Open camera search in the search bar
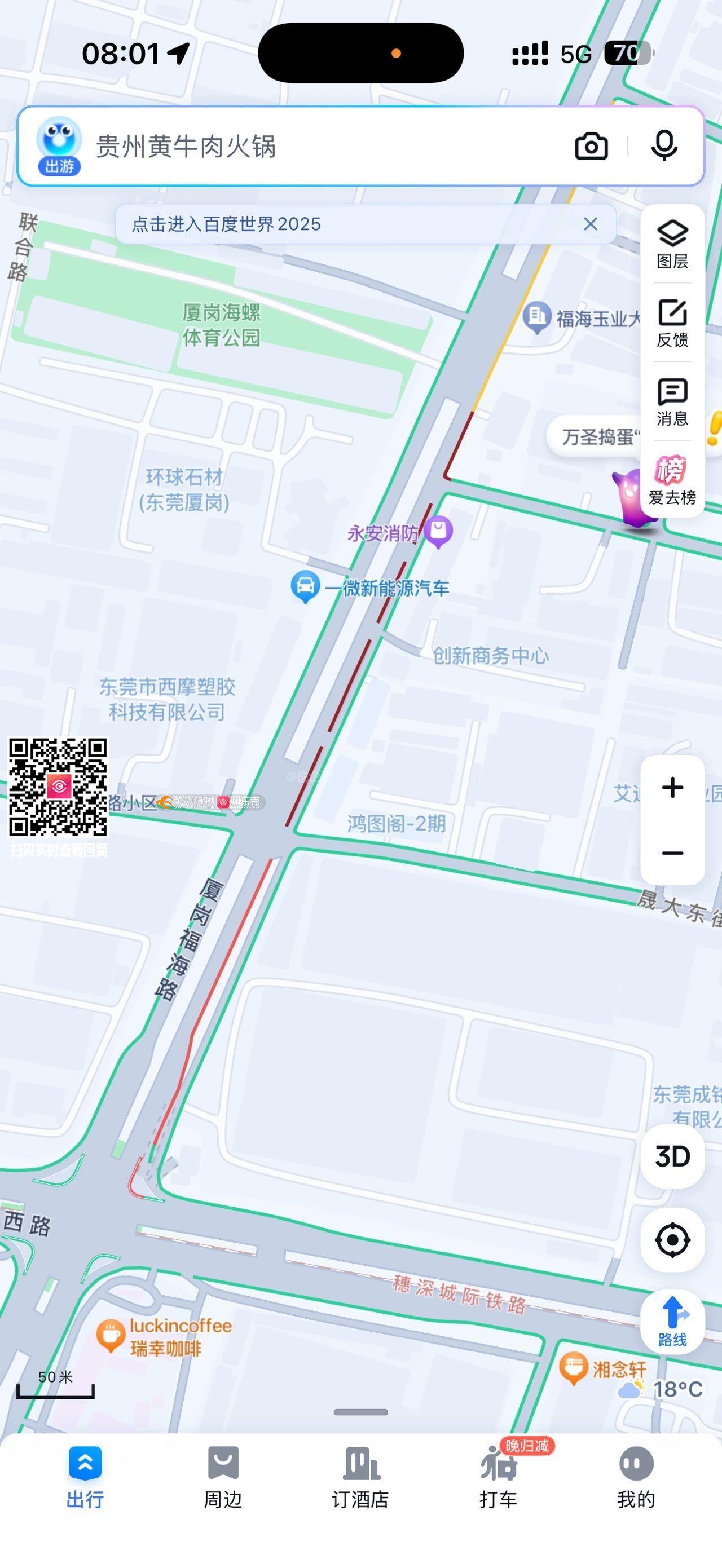 point(591,146)
